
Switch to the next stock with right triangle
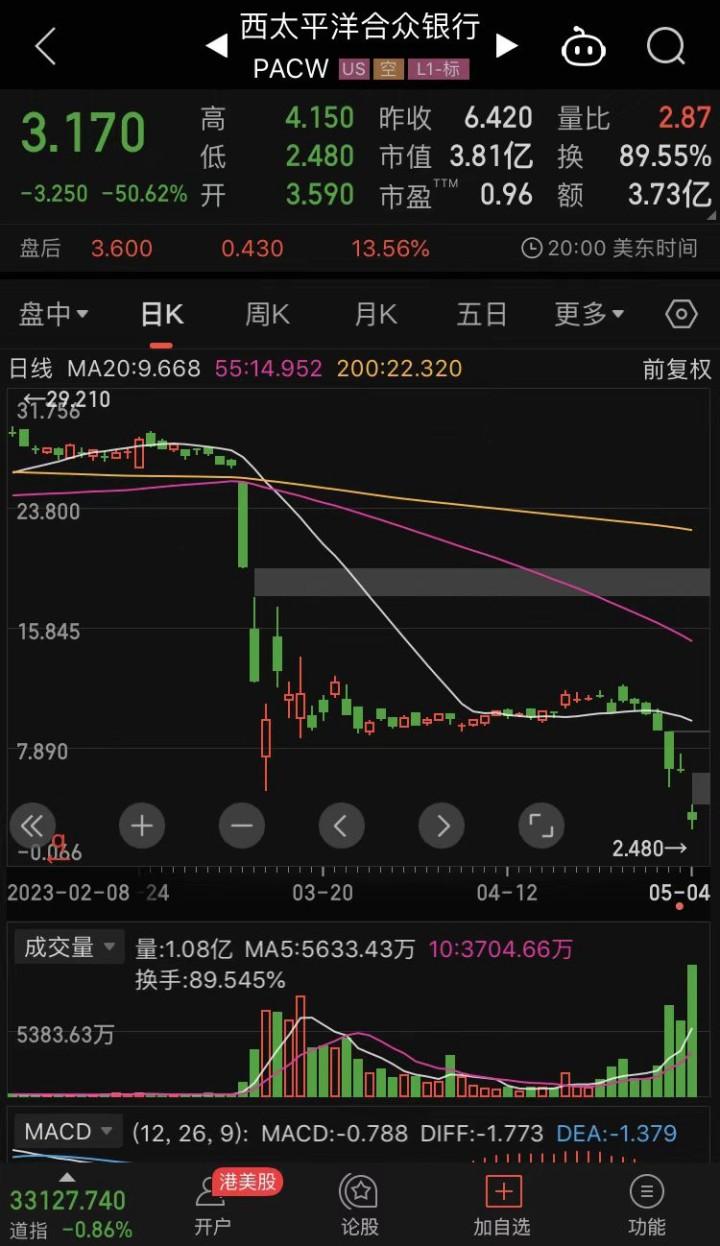(x=507, y=45)
